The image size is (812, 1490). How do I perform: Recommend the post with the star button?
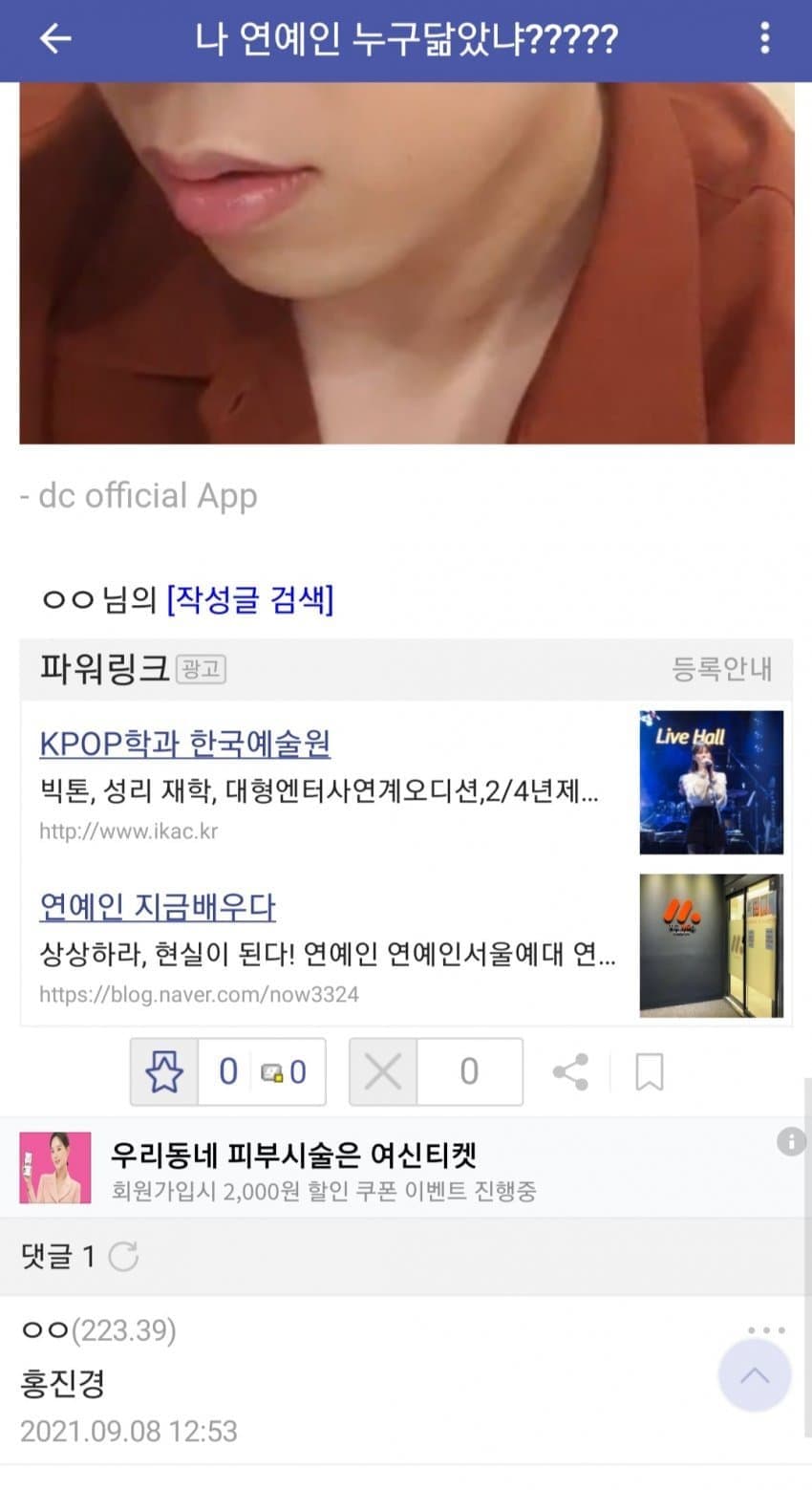click(164, 1072)
